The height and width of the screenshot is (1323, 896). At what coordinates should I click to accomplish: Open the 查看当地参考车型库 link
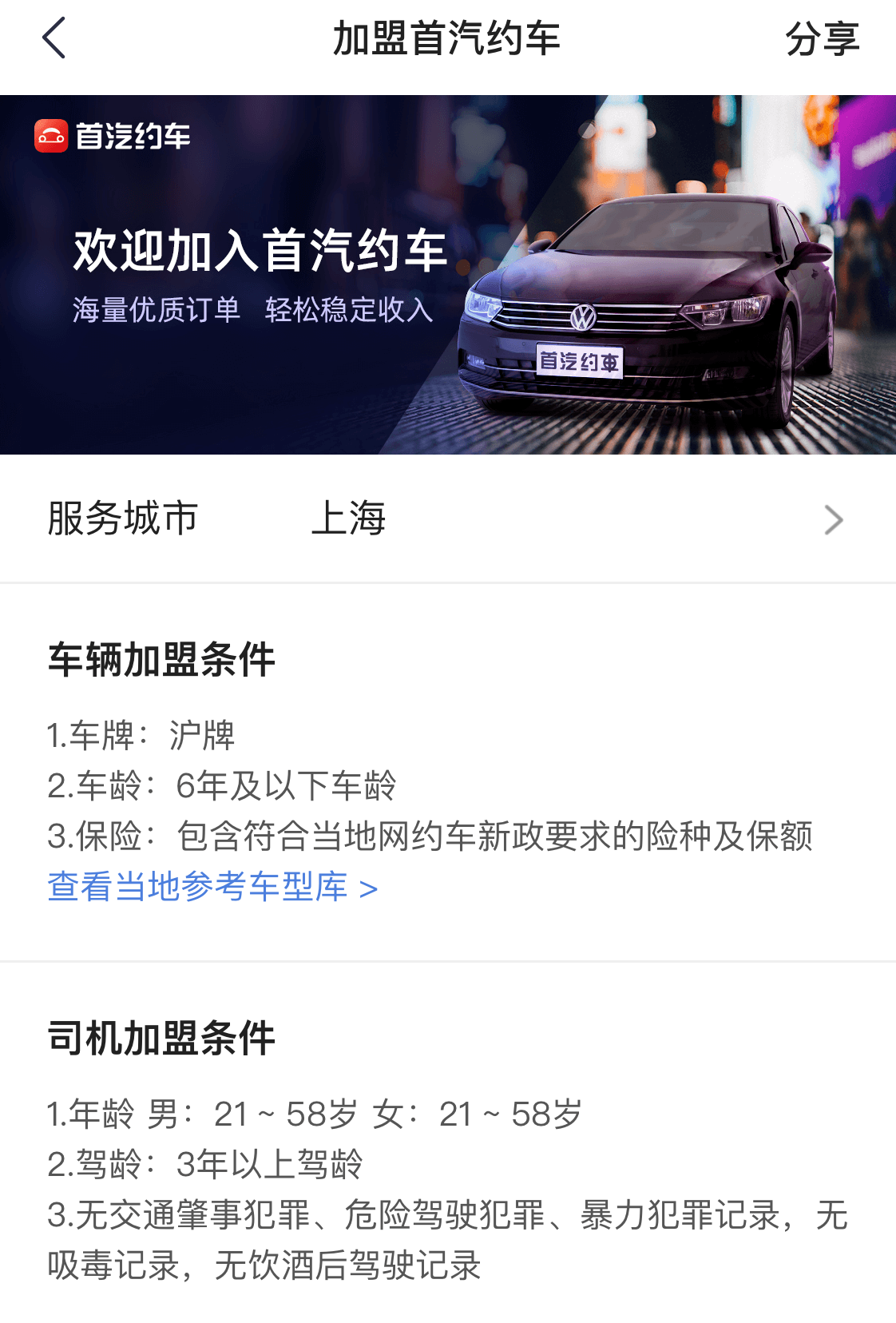[200, 887]
